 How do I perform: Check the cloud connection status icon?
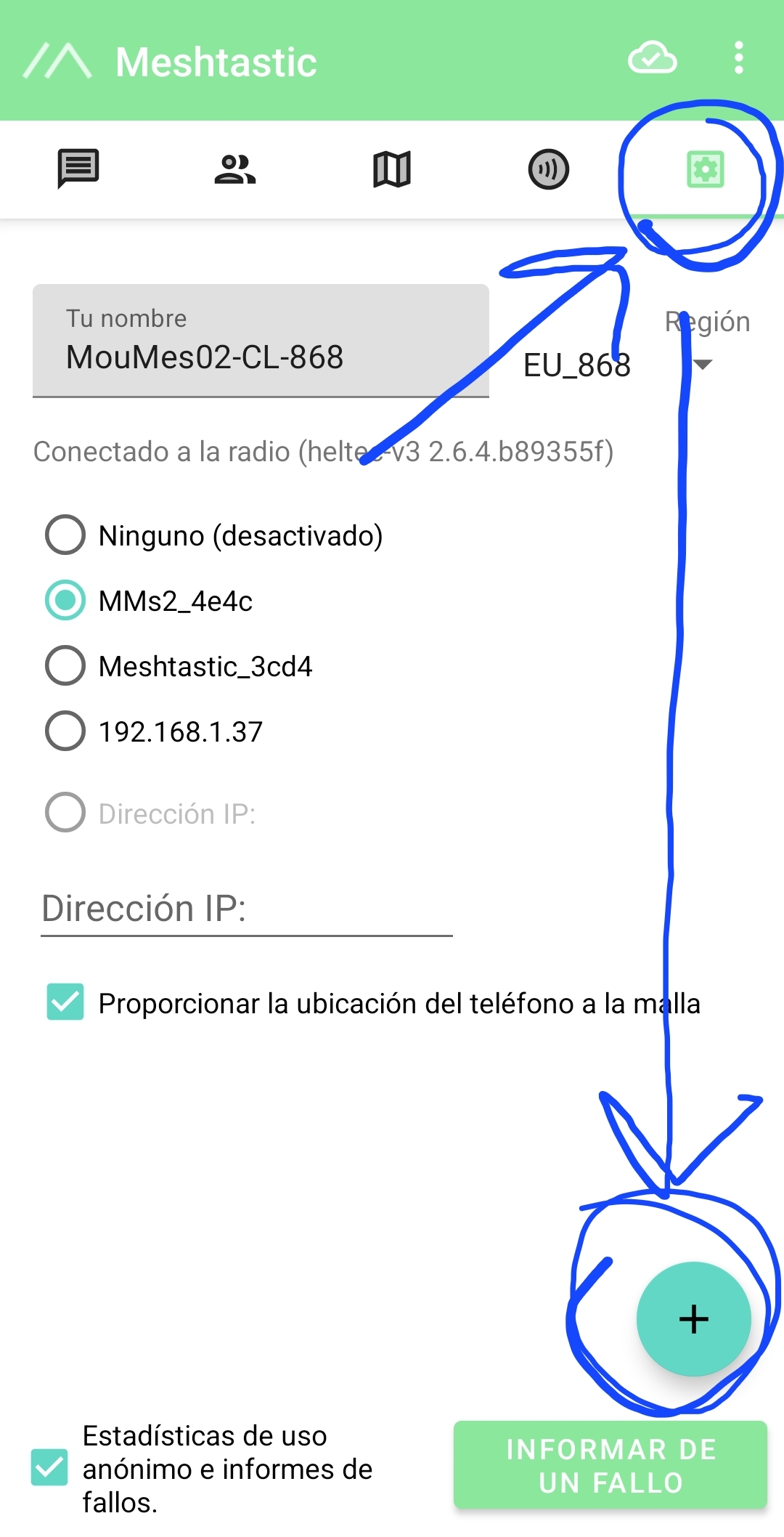click(x=652, y=60)
